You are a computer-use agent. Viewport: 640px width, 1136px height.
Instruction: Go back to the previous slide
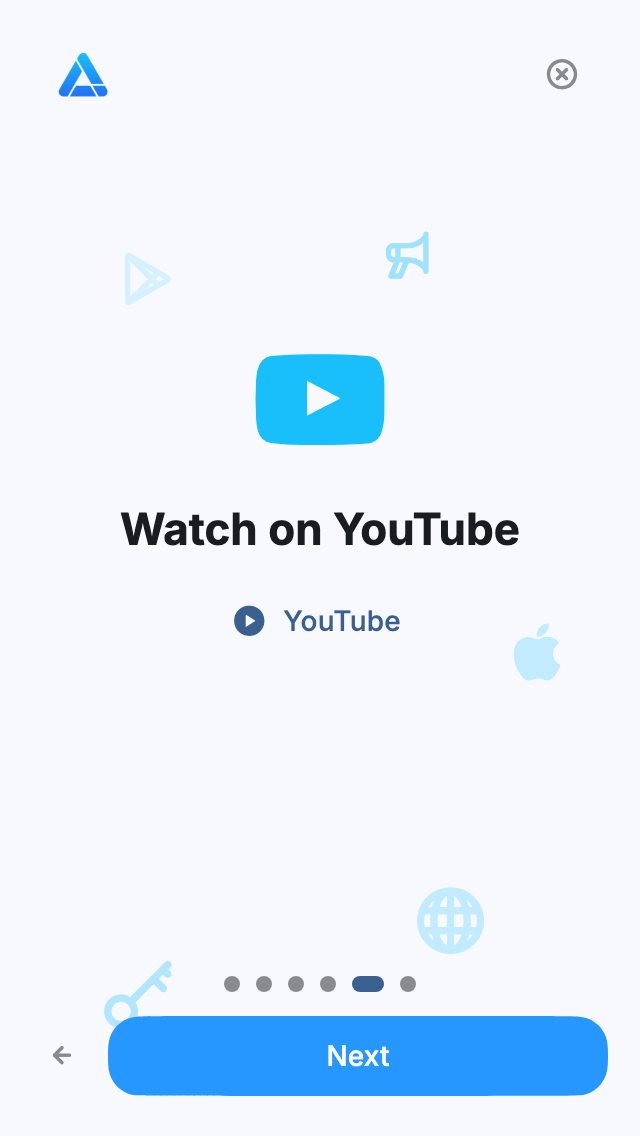(x=62, y=1055)
